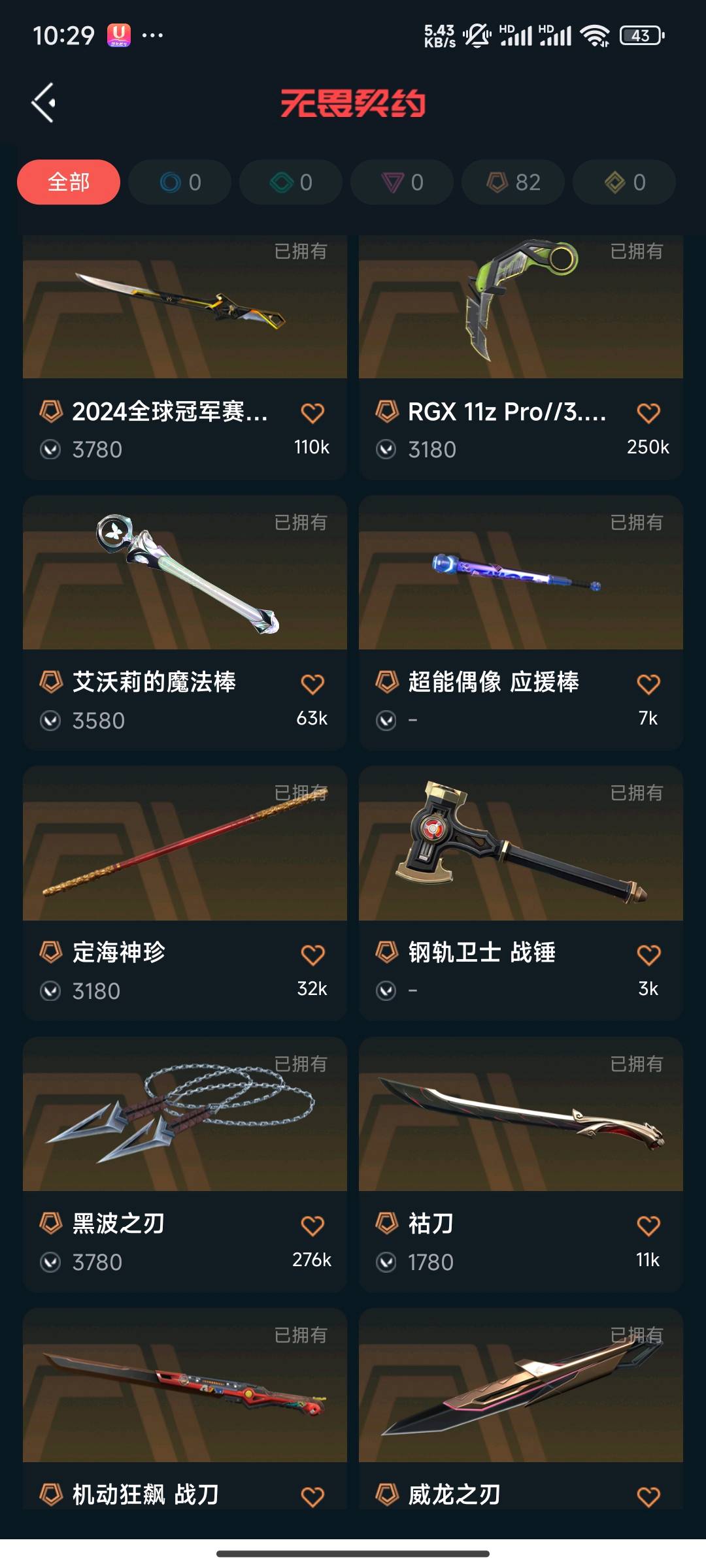This screenshot has height=1568, width=706.
Task: Like the 威龙之刃 skin
Action: 648,1497
